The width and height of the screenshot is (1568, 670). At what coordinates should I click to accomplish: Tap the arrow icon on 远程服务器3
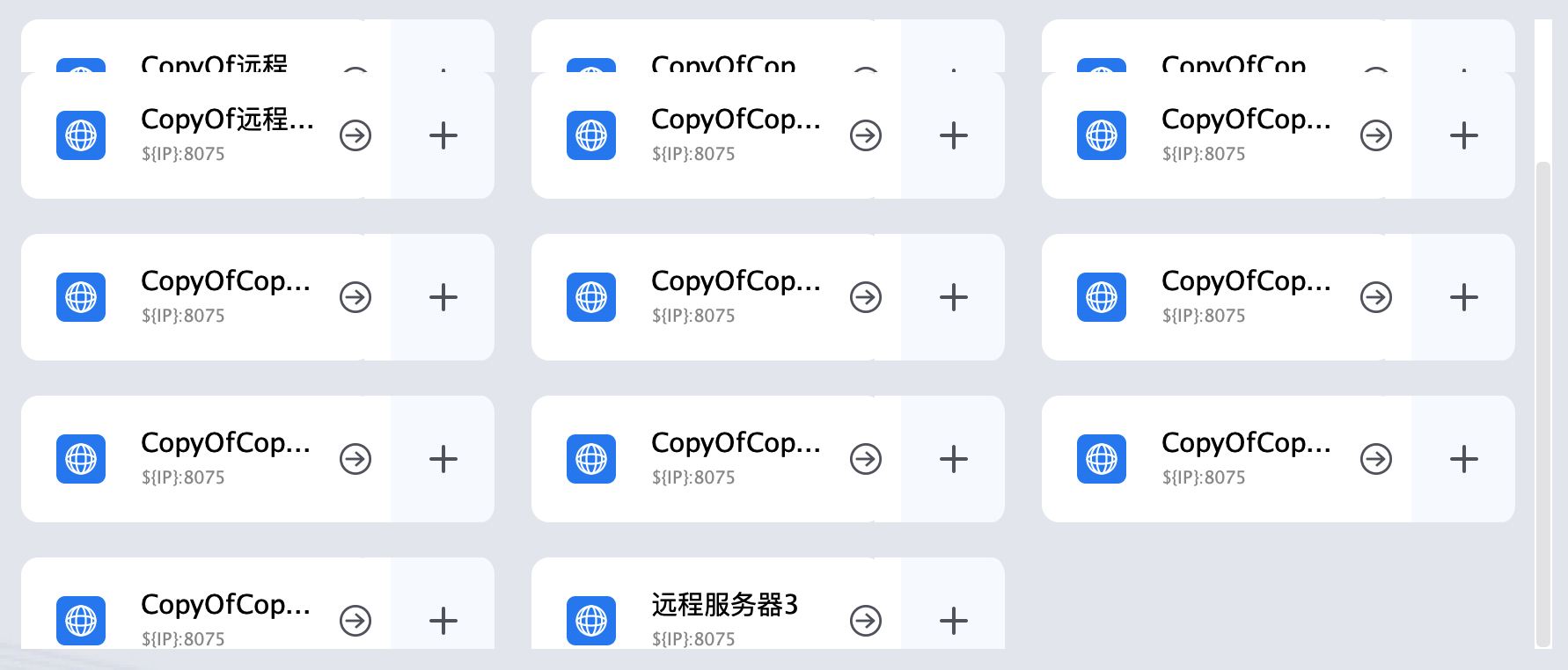point(866,621)
